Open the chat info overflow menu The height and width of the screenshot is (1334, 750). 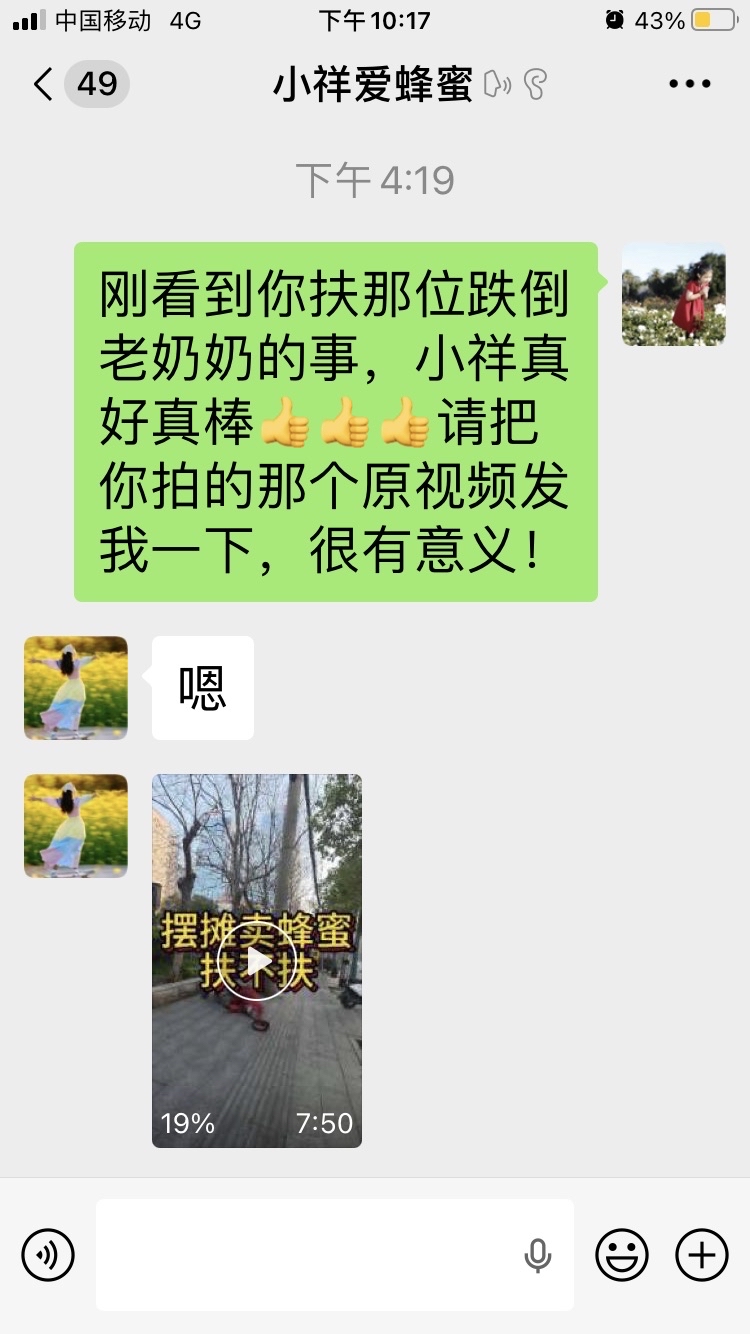click(x=689, y=84)
